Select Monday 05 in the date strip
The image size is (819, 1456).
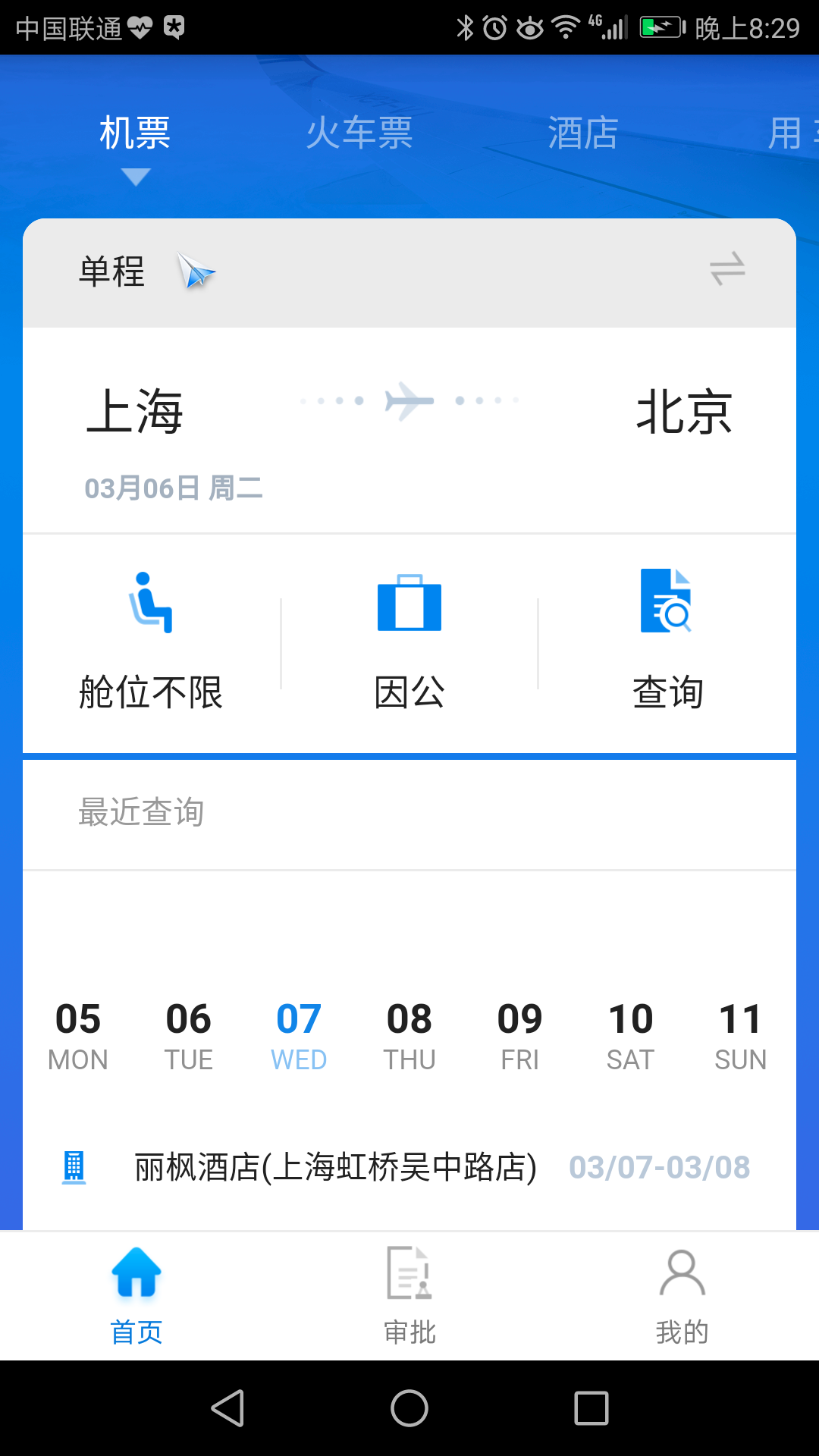[x=78, y=1035]
